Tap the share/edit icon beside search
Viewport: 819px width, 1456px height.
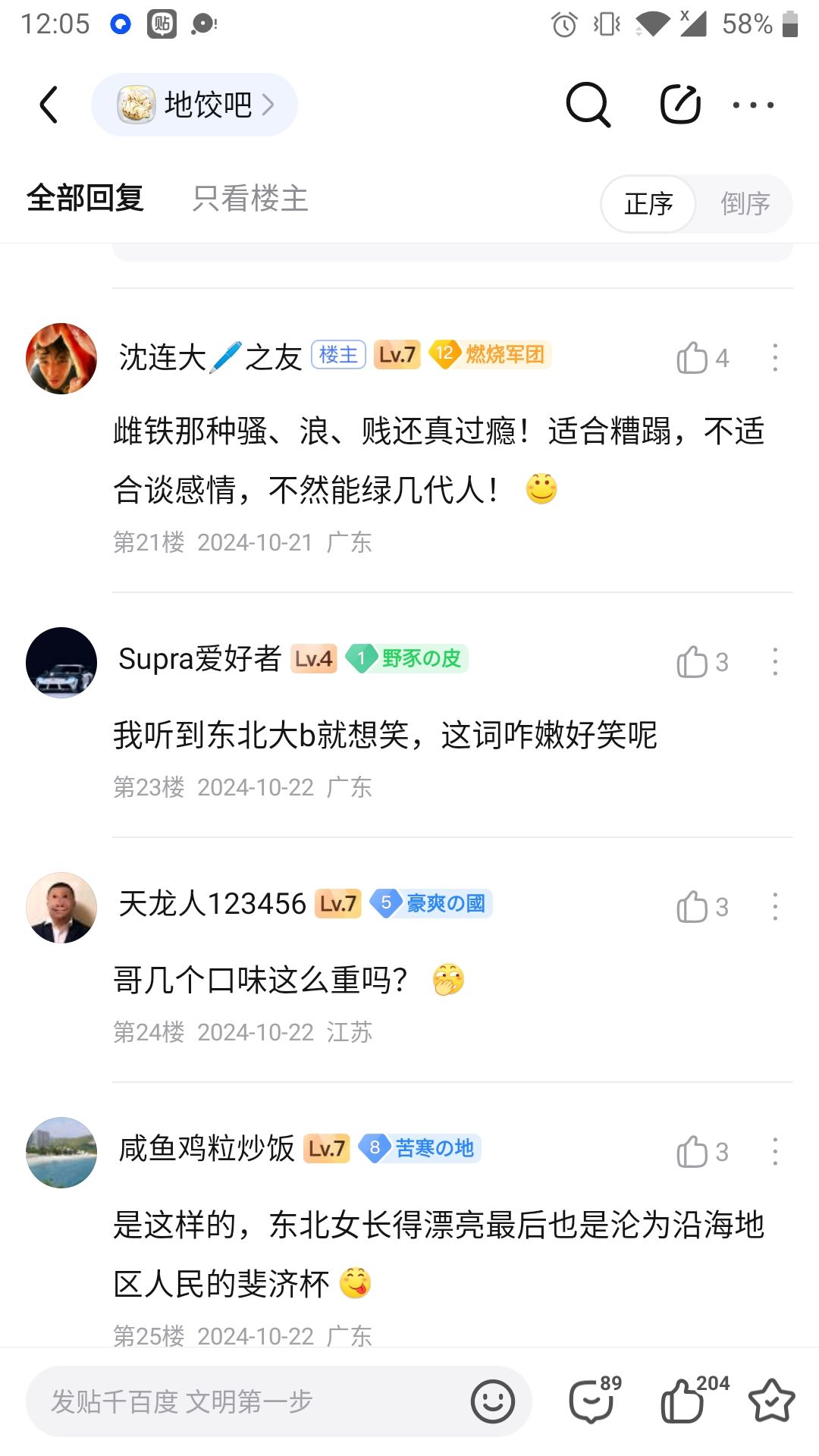pos(679,105)
